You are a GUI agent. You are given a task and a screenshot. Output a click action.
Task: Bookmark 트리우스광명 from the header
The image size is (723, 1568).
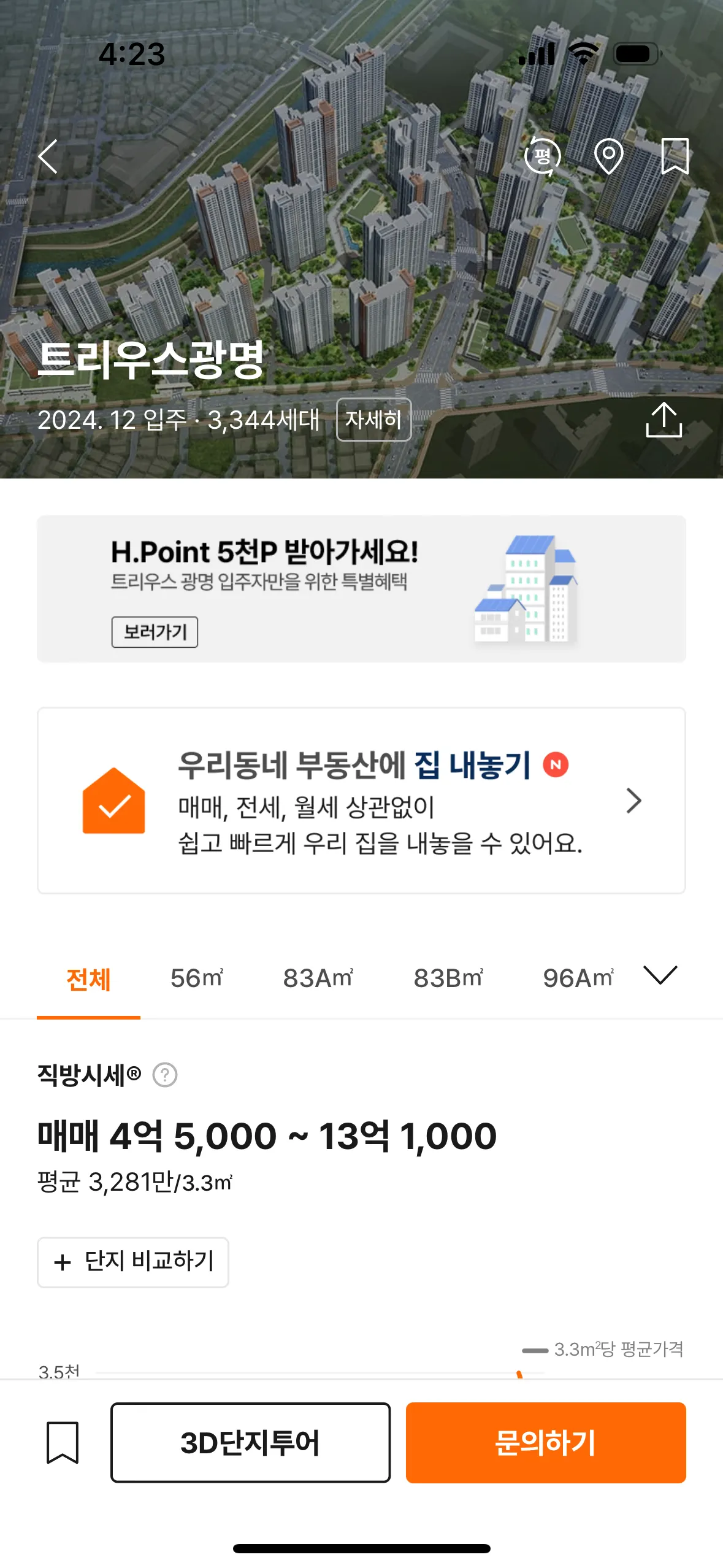tap(675, 156)
